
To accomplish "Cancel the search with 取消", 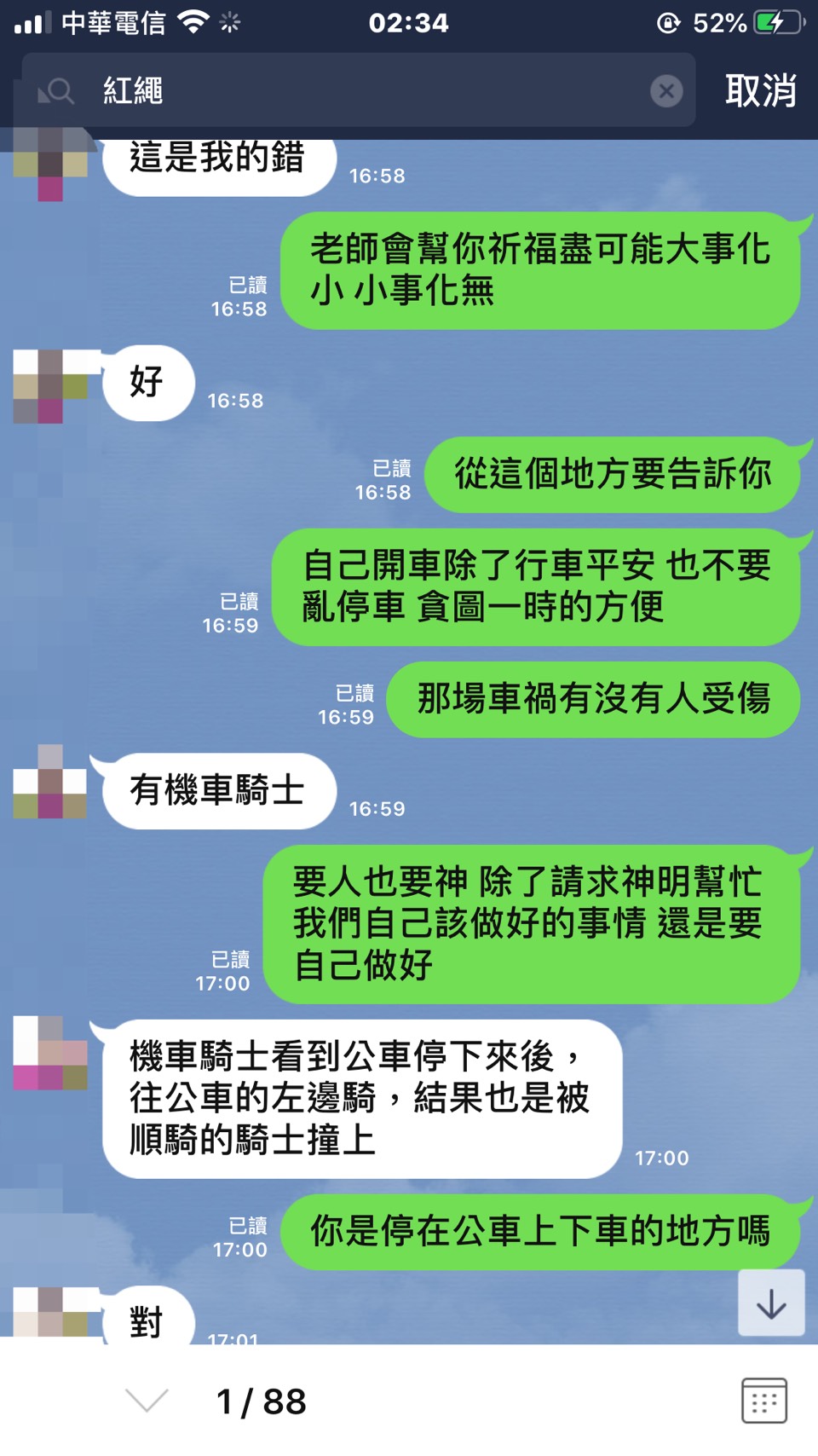I will tap(760, 90).
